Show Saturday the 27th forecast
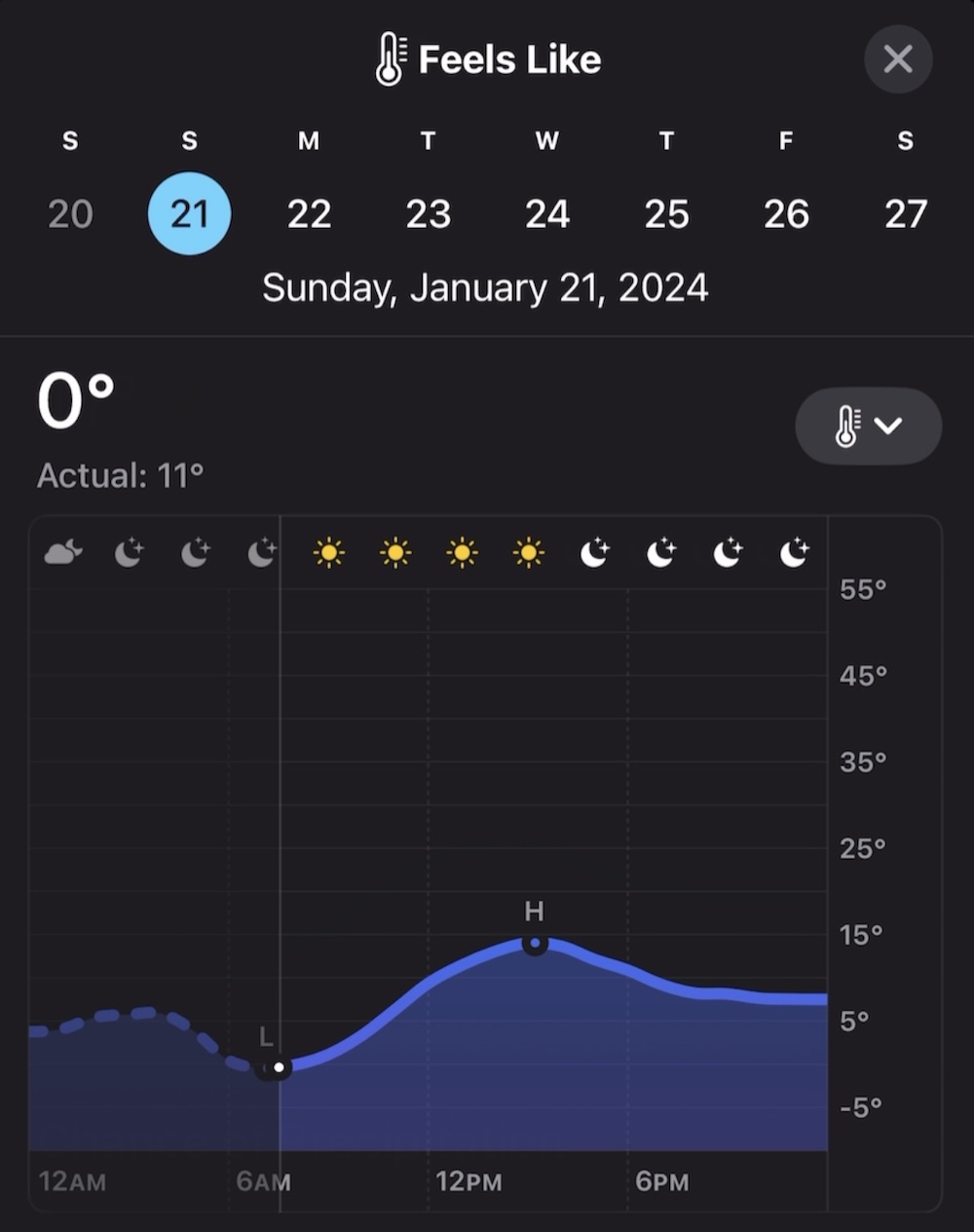974x1232 pixels. (905, 214)
